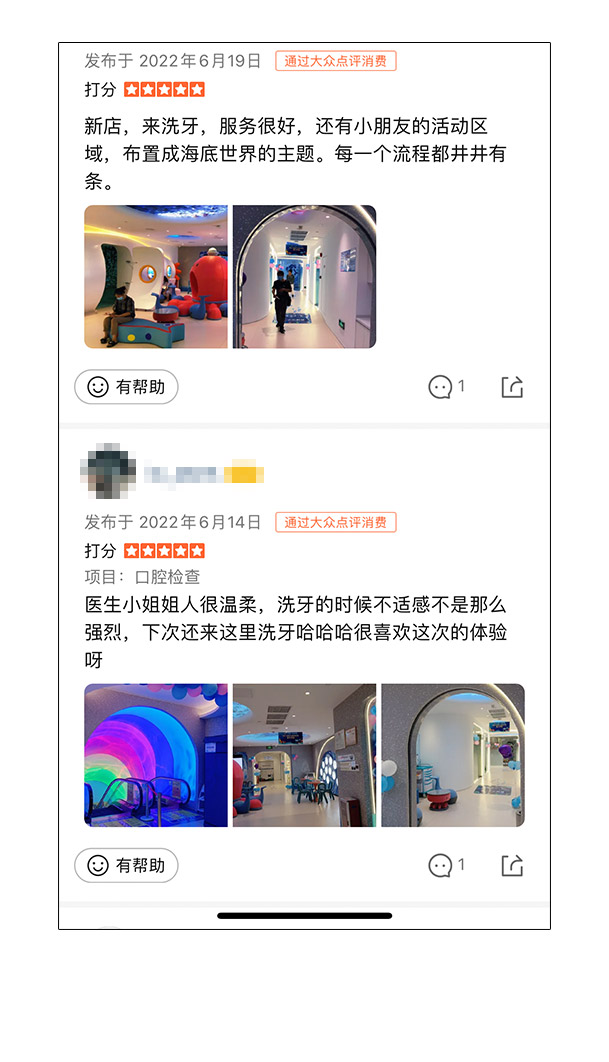
Task: Mark the June 14 review as 有帮助
Action: tap(126, 866)
